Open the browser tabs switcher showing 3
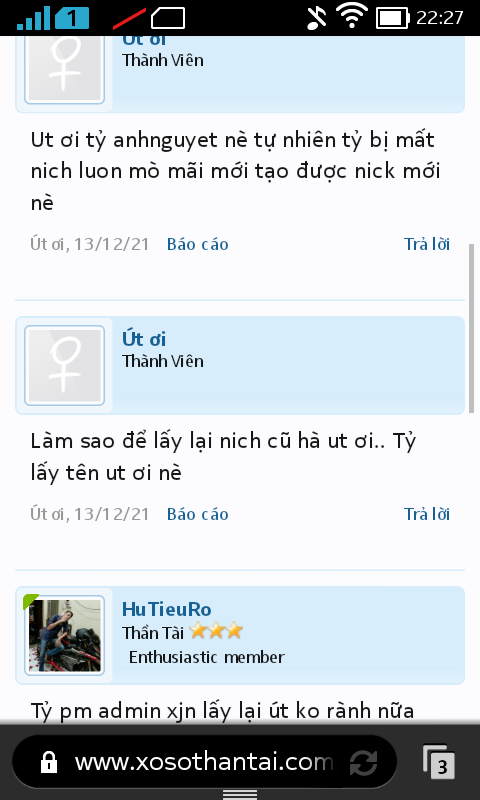This screenshot has width=480, height=800. [x=439, y=762]
